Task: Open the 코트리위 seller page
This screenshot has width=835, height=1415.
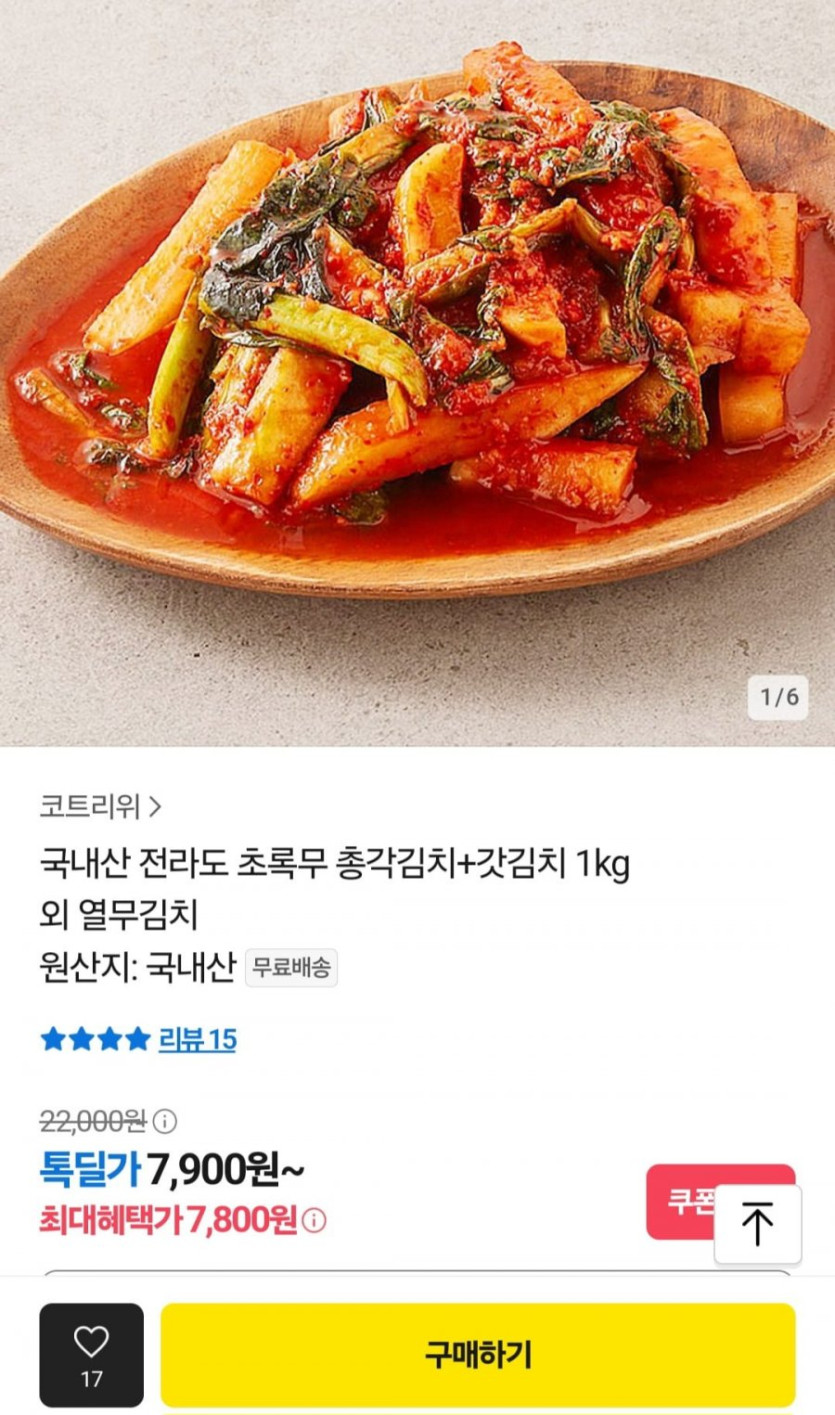Action: (x=100, y=805)
